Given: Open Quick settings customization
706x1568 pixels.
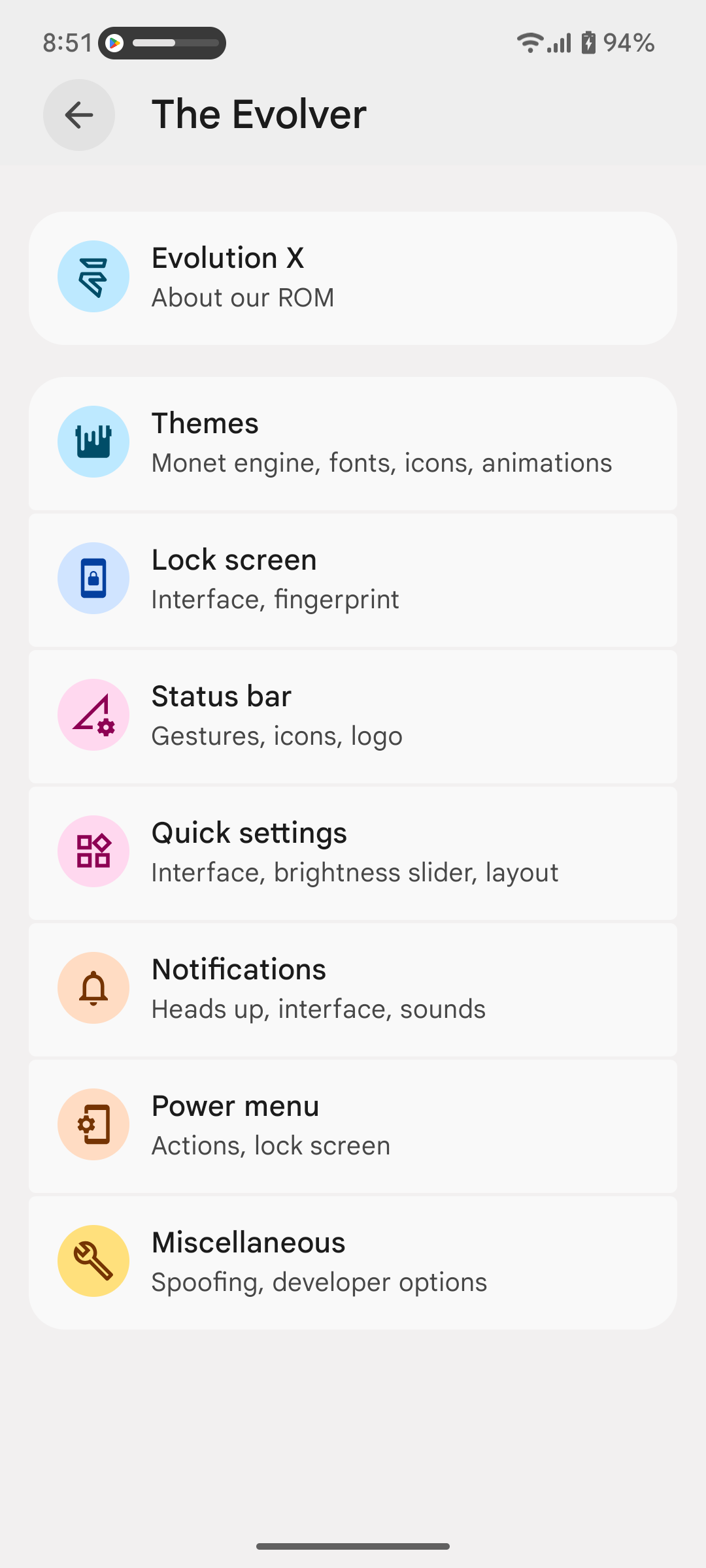Looking at the screenshot, I should point(353,853).
